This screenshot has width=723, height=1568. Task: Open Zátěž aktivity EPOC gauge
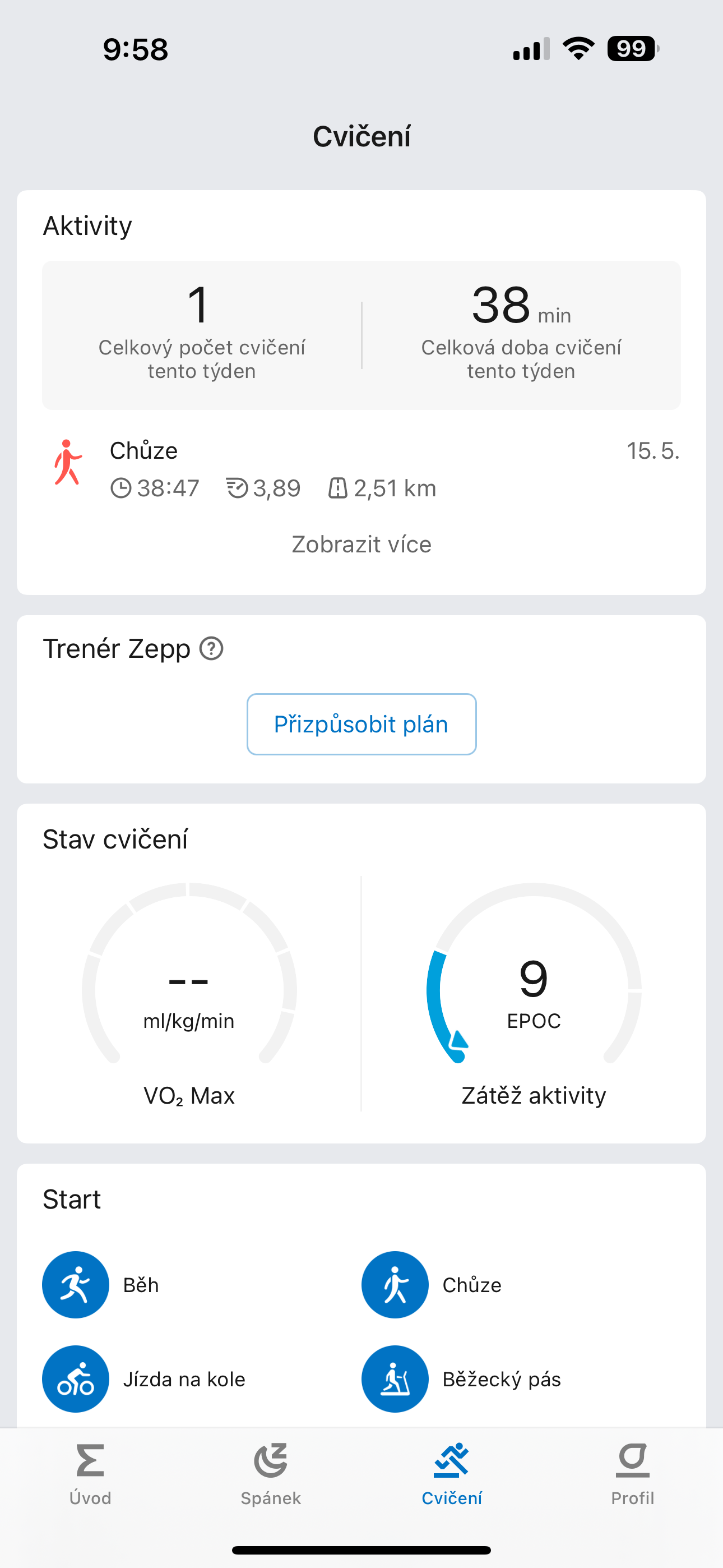534,992
